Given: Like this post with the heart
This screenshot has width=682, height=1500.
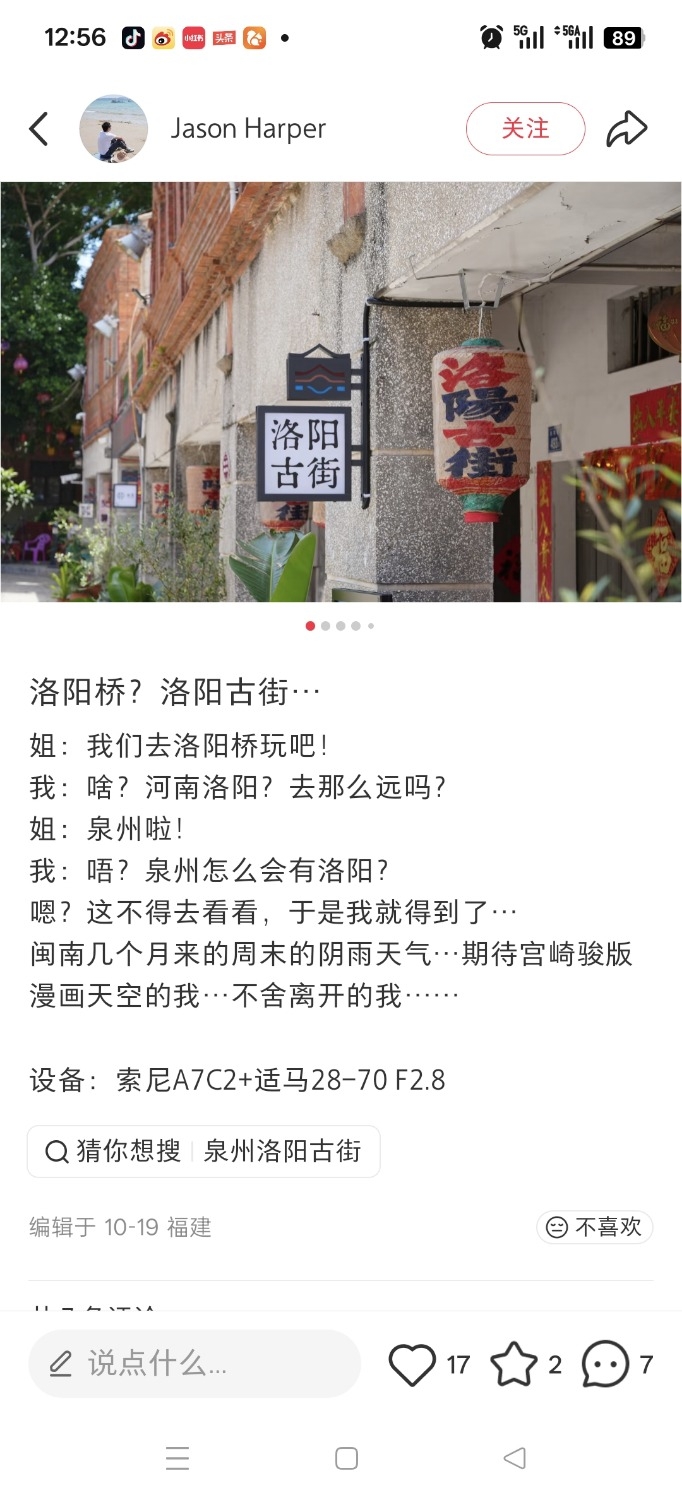Looking at the screenshot, I should (412, 1364).
